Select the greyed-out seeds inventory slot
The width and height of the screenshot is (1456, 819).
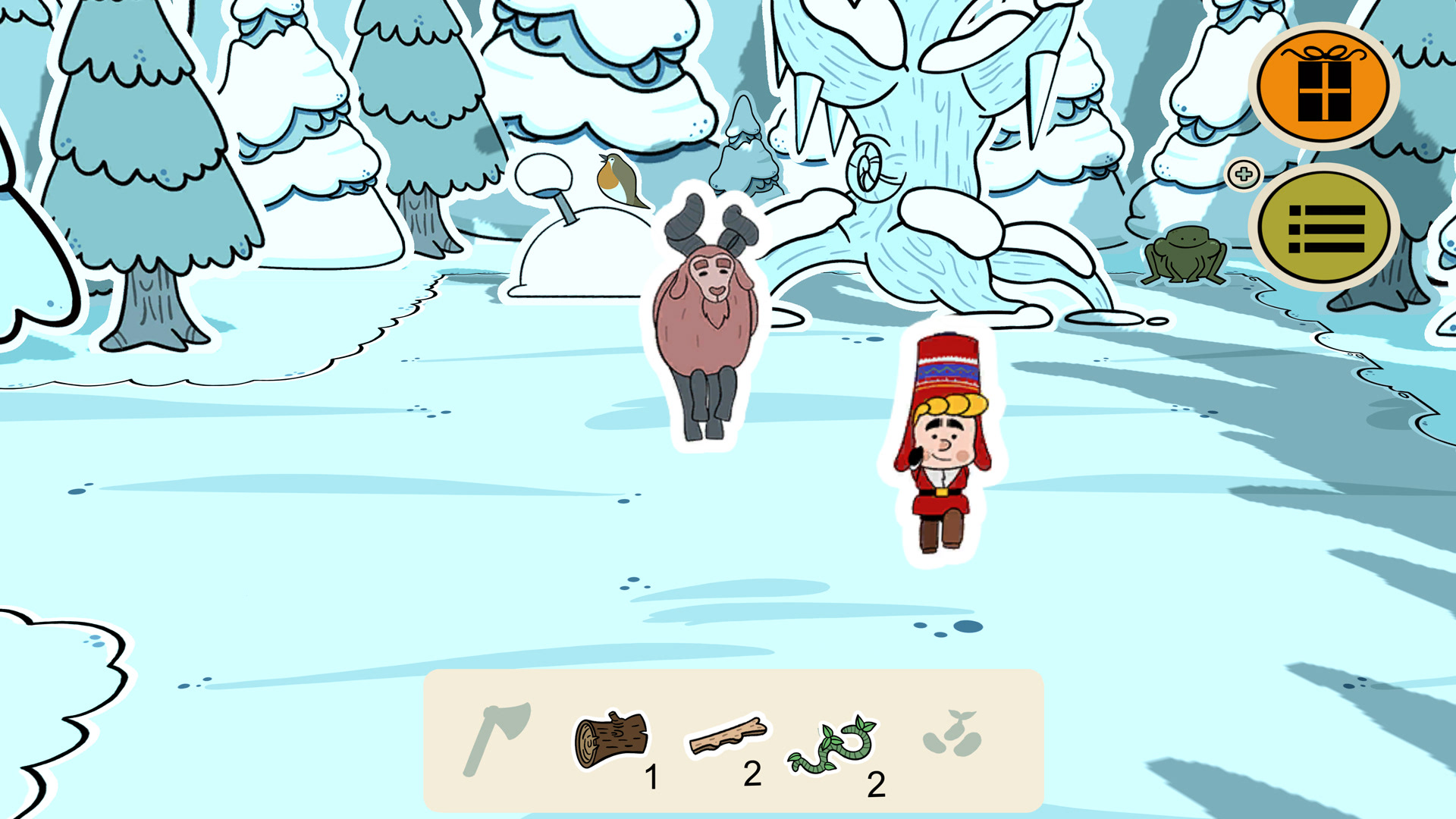coord(952,734)
